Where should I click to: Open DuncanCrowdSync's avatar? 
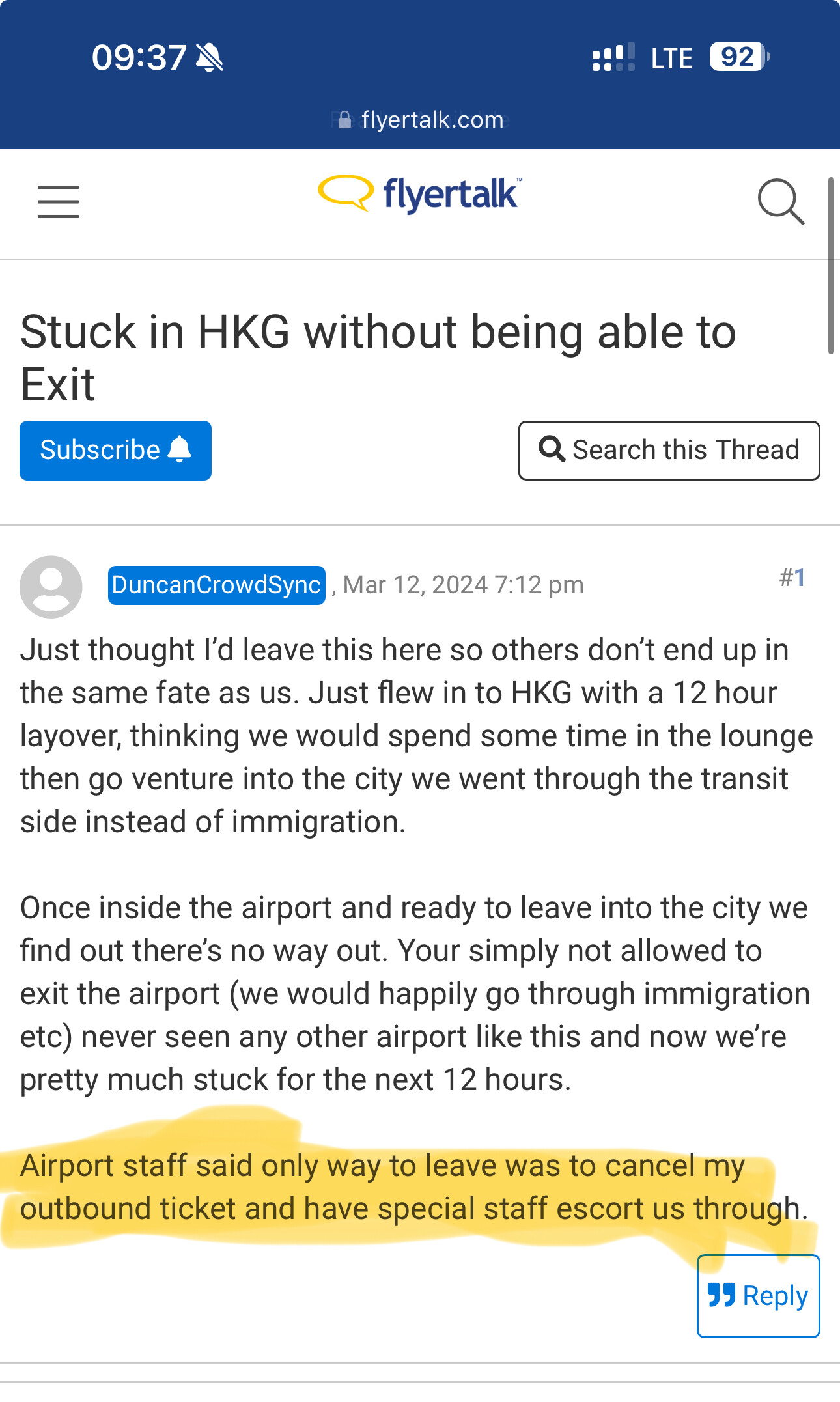[51, 587]
